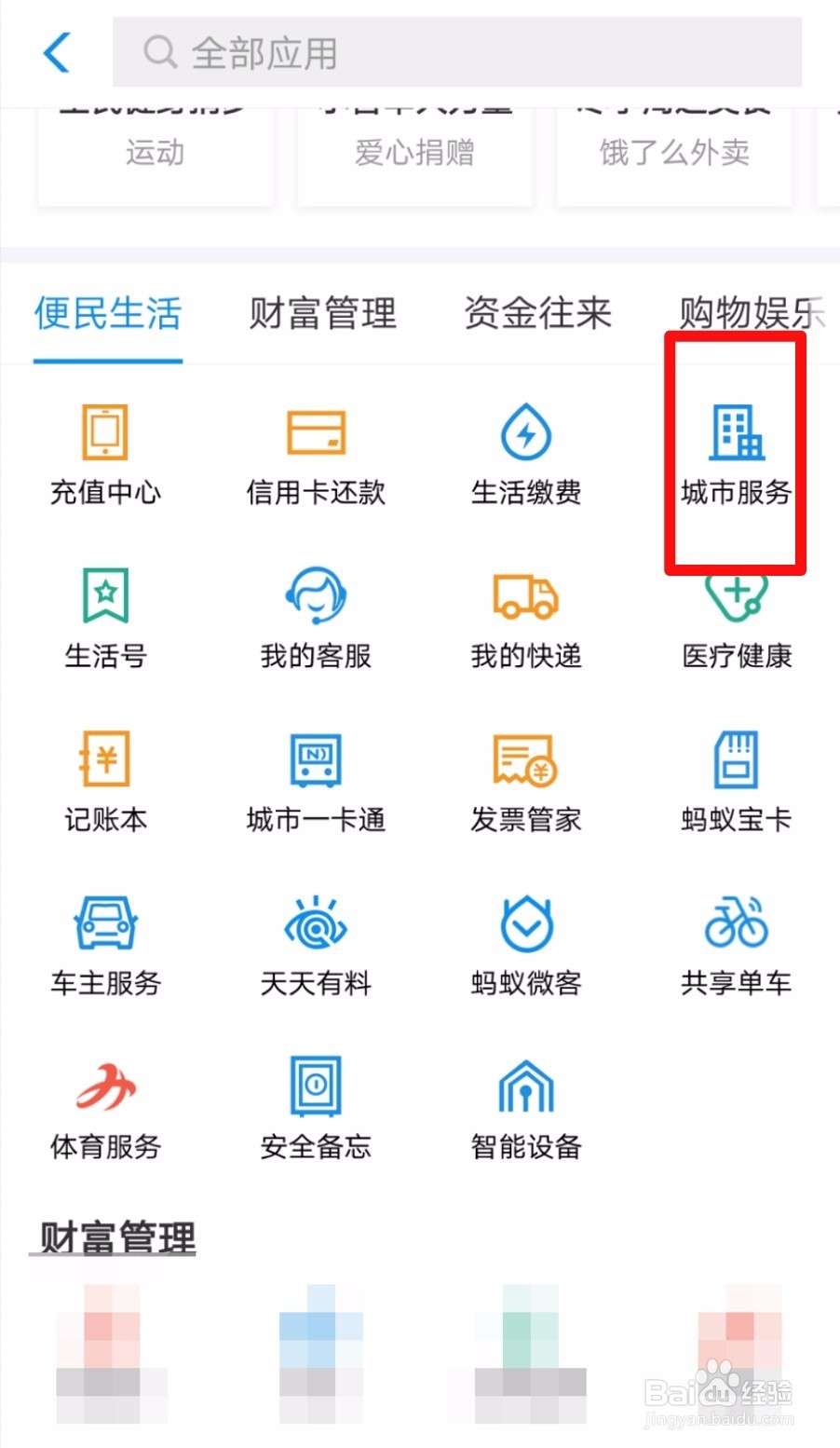Open the 安全备忘 secure memo vault
Image resolution: width=840 pixels, height=1448 pixels.
point(316,1107)
